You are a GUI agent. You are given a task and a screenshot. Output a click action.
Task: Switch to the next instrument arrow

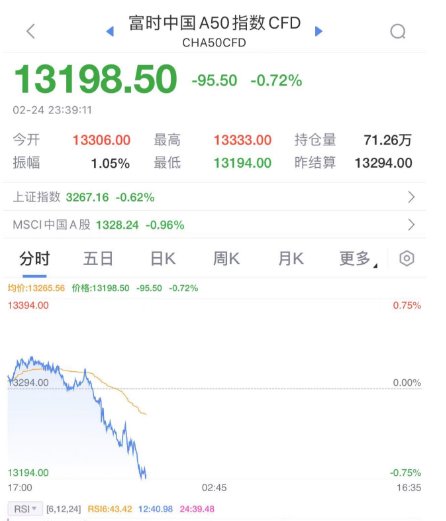[318, 31]
